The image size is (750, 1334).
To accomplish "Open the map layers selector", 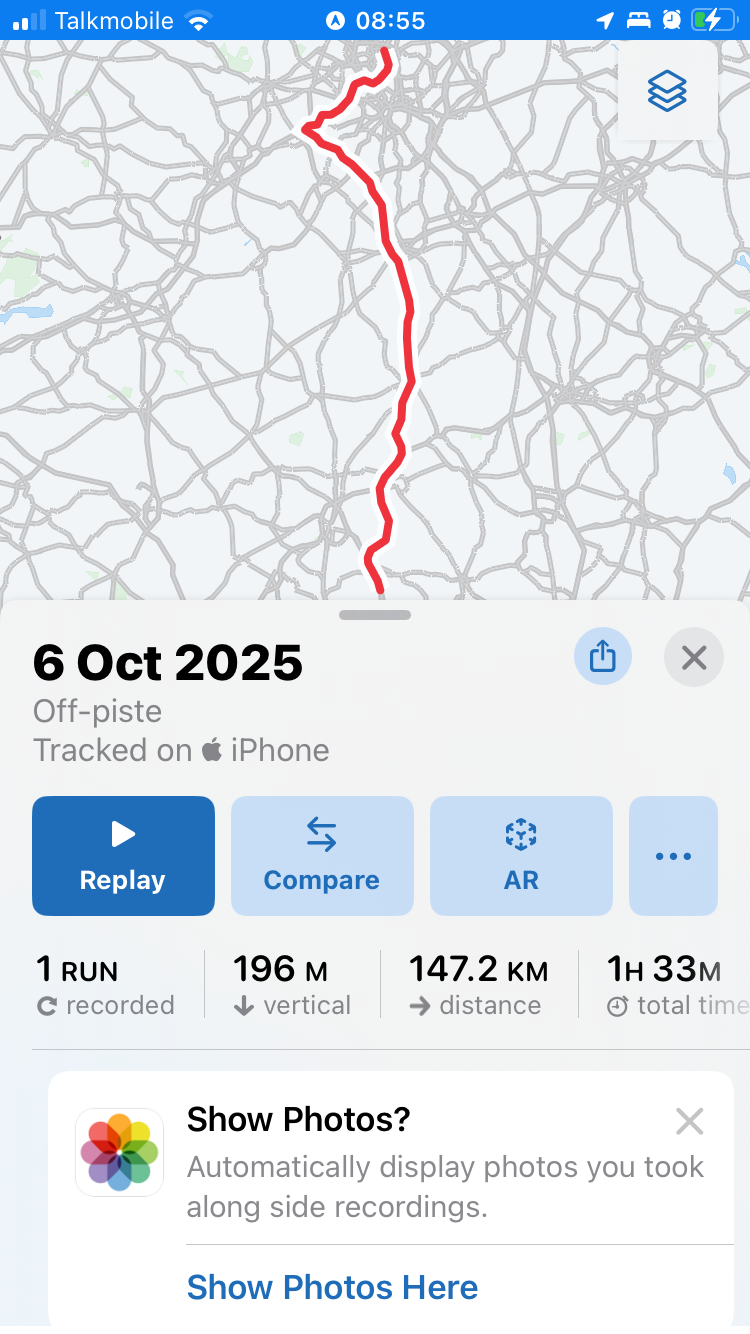I will tap(667, 91).
